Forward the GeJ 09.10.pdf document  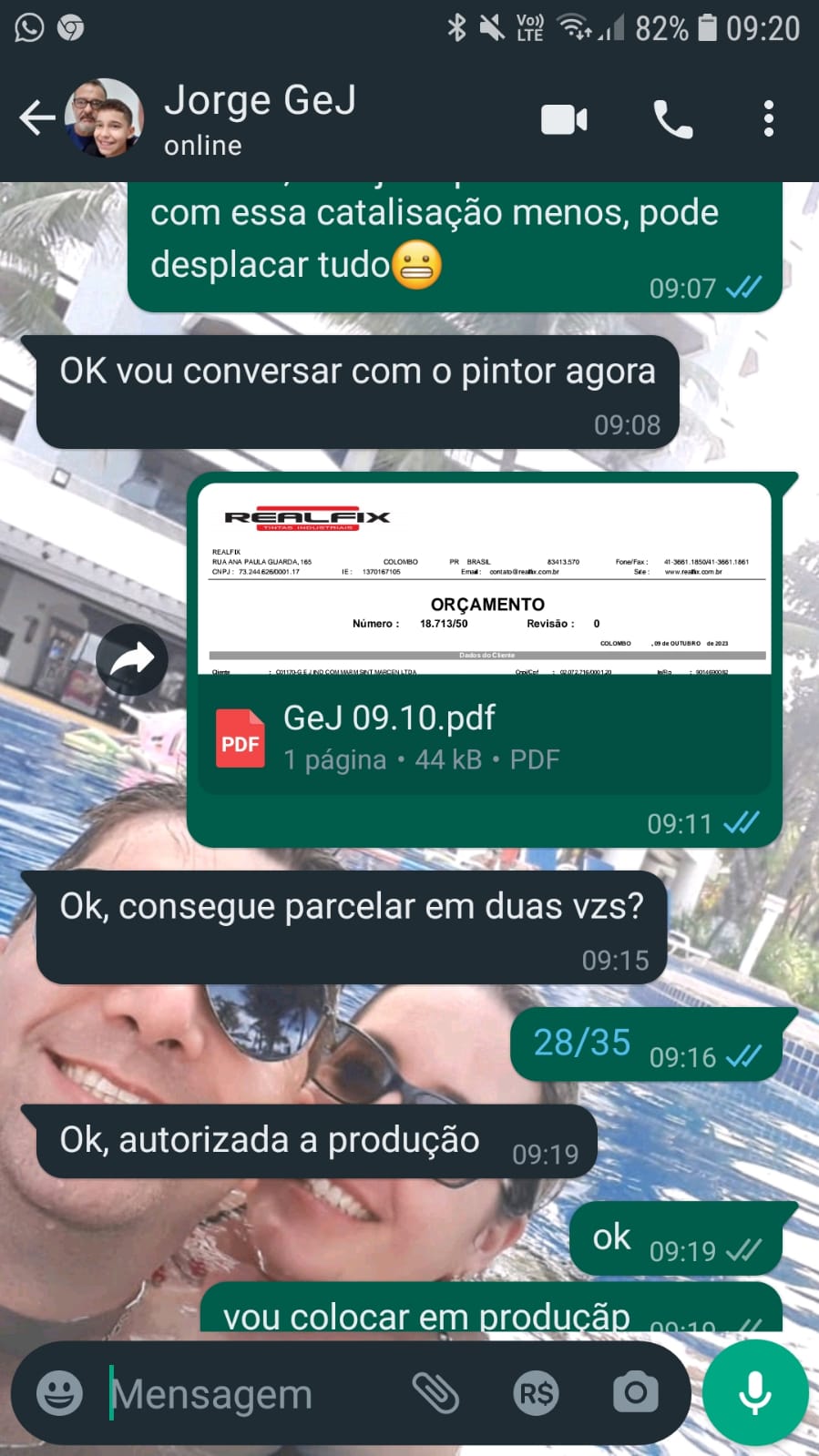click(x=132, y=659)
